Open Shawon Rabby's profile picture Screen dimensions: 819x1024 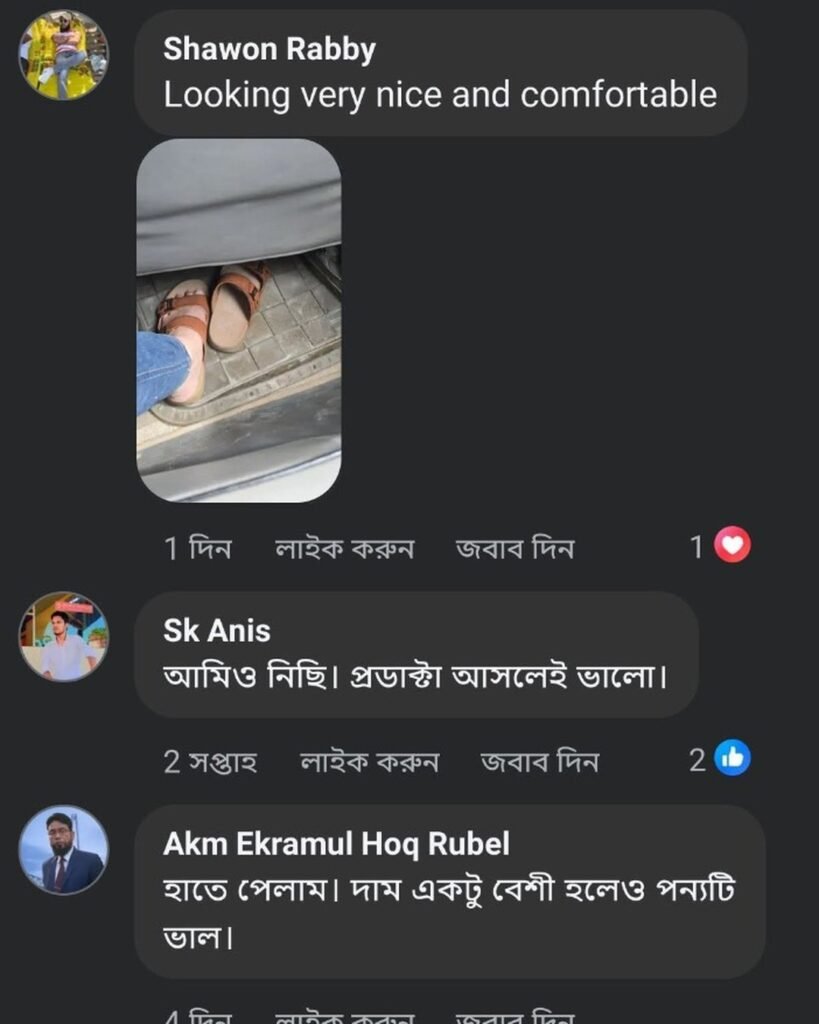coord(63,55)
